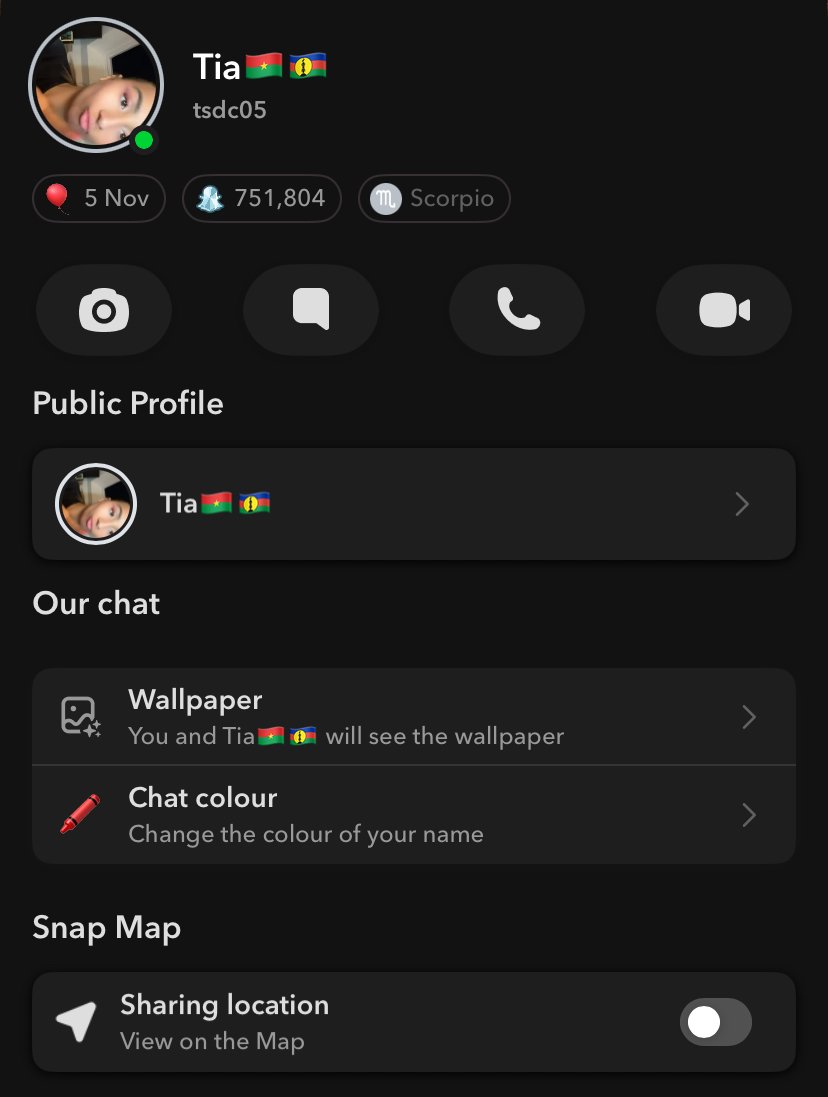Tap the 751,804 Snap score chip

click(262, 198)
